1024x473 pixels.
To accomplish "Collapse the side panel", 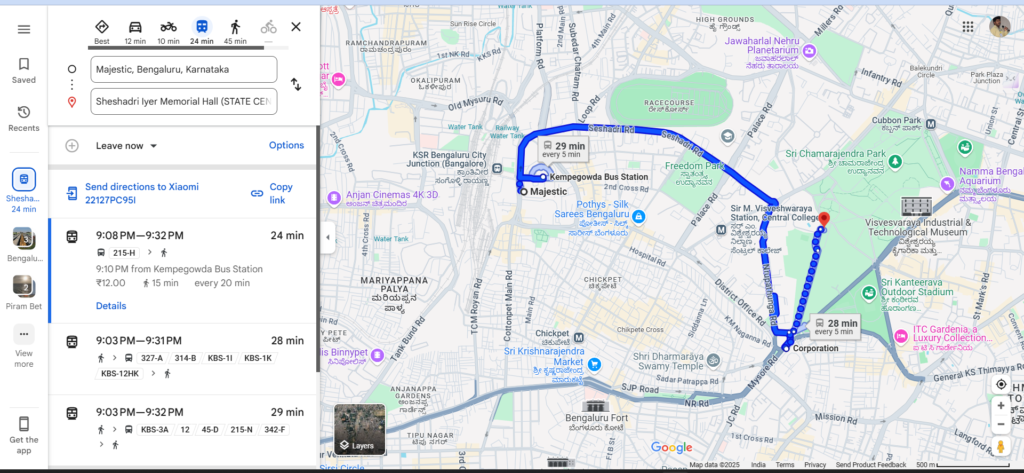I will click(328, 237).
